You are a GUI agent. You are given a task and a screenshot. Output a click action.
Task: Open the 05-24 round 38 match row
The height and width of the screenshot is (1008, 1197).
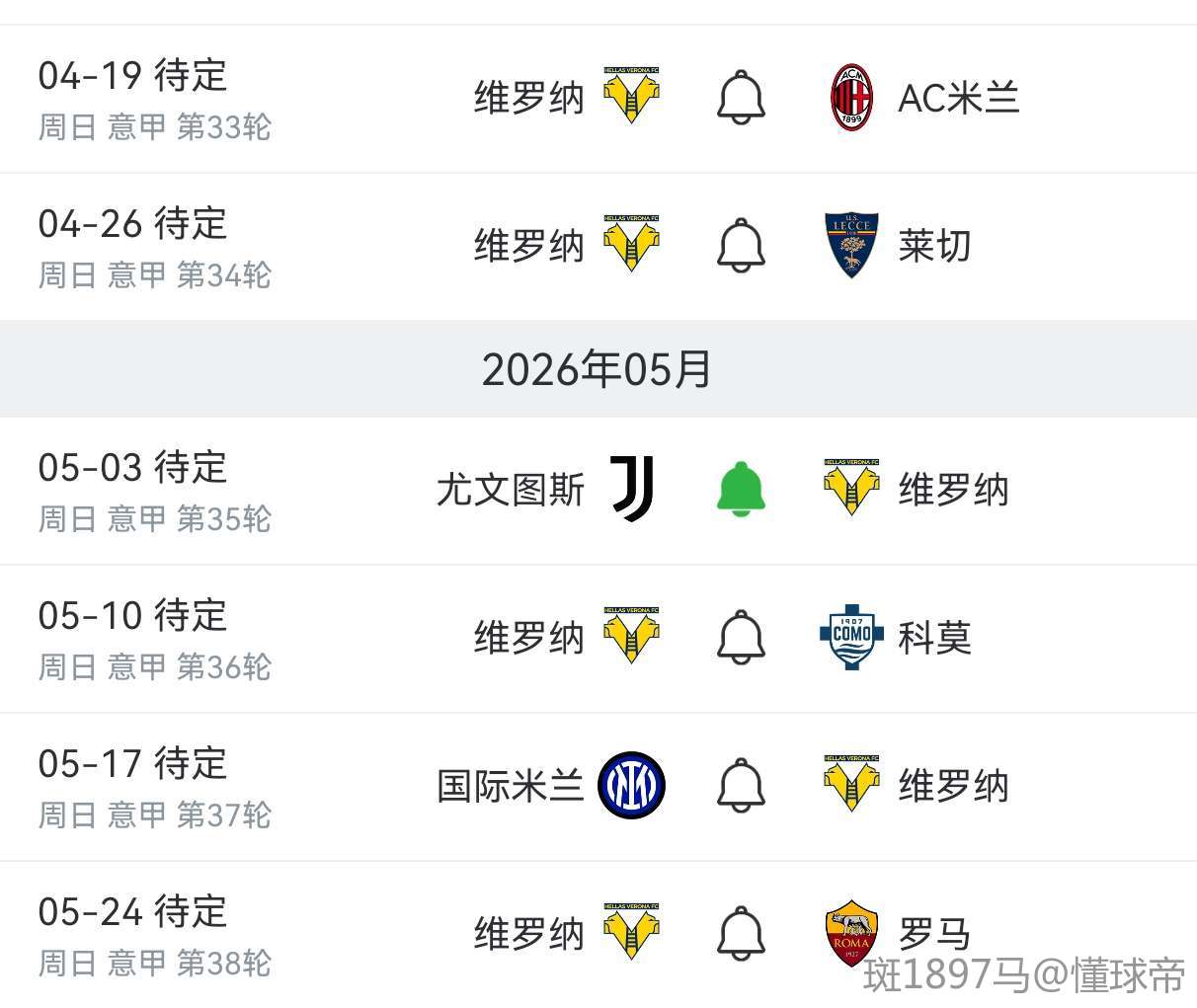(154, 936)
